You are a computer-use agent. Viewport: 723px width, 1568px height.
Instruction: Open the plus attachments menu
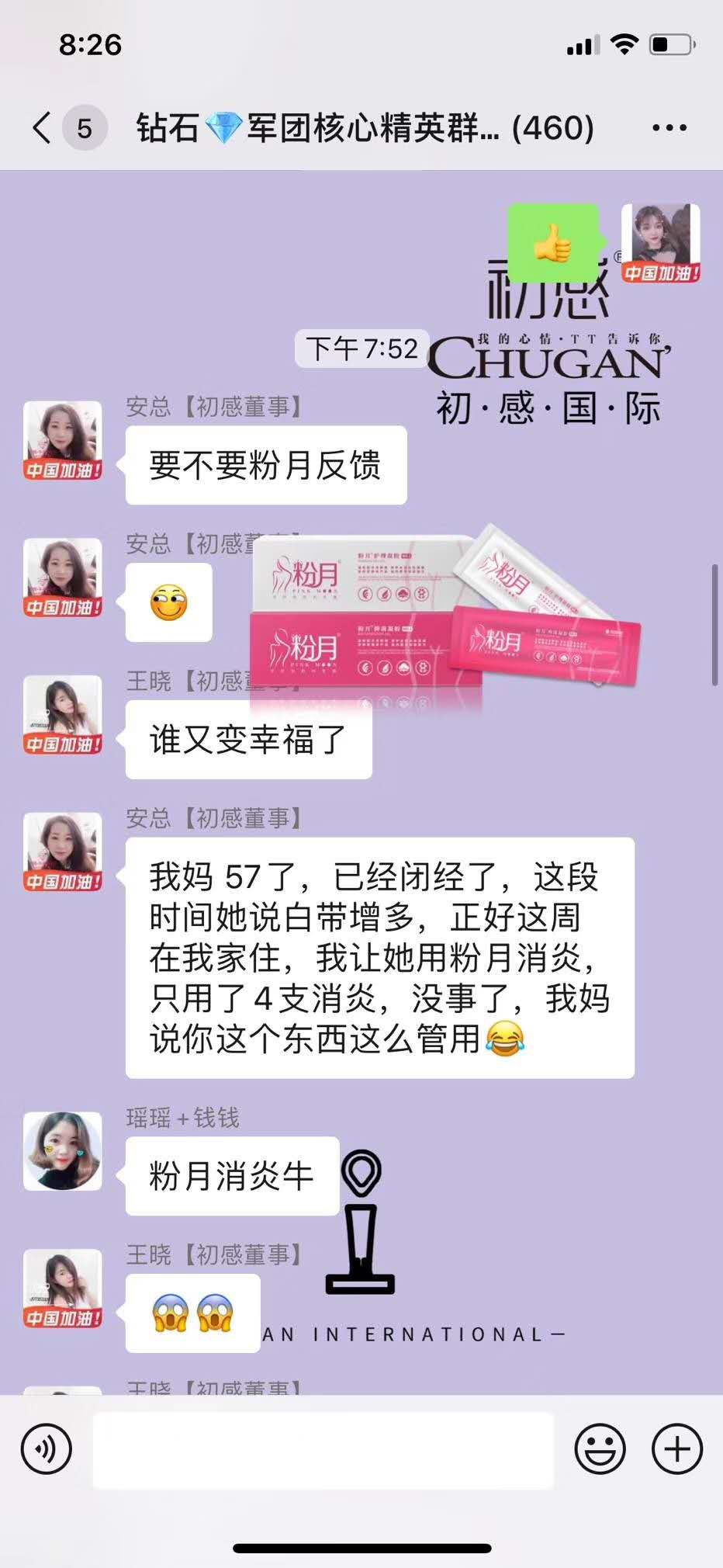click(676, 1448)
